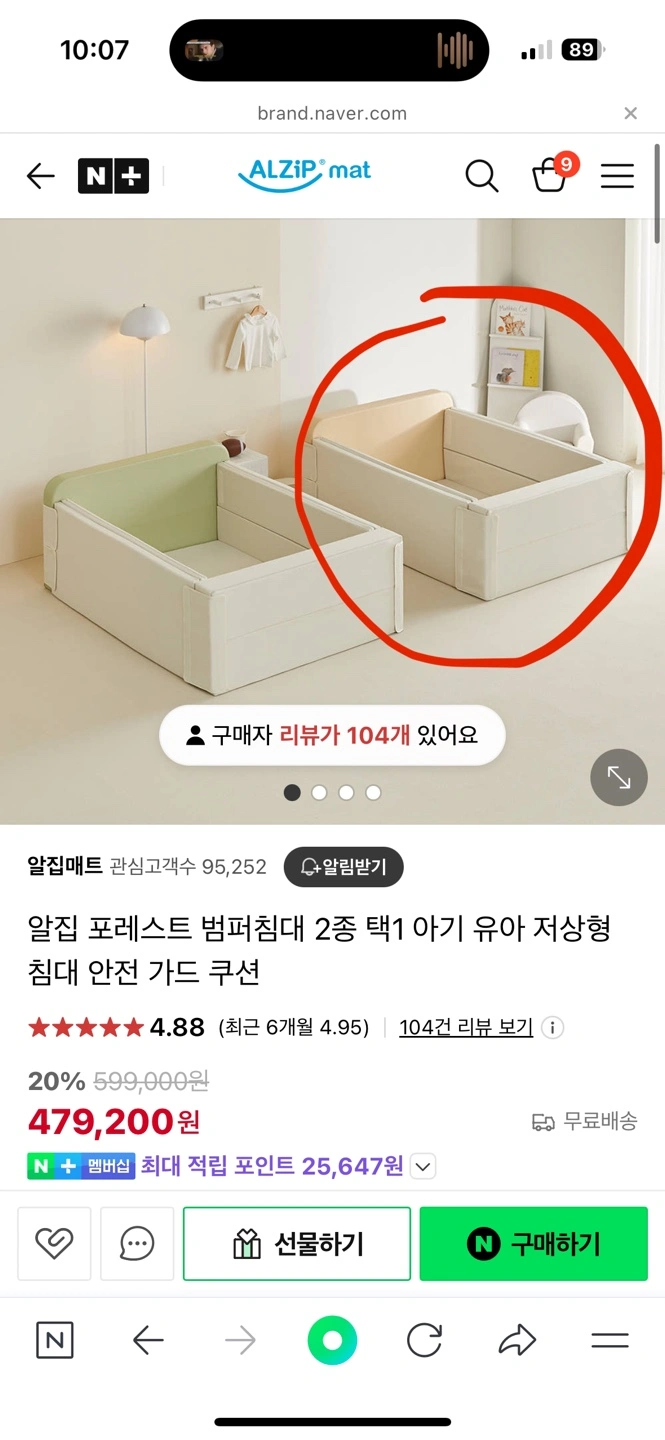Image resolution: width=665 pixels, height=1440 pixels.
Task: Open the hamburger menu at top right
Action: [617, 177]
